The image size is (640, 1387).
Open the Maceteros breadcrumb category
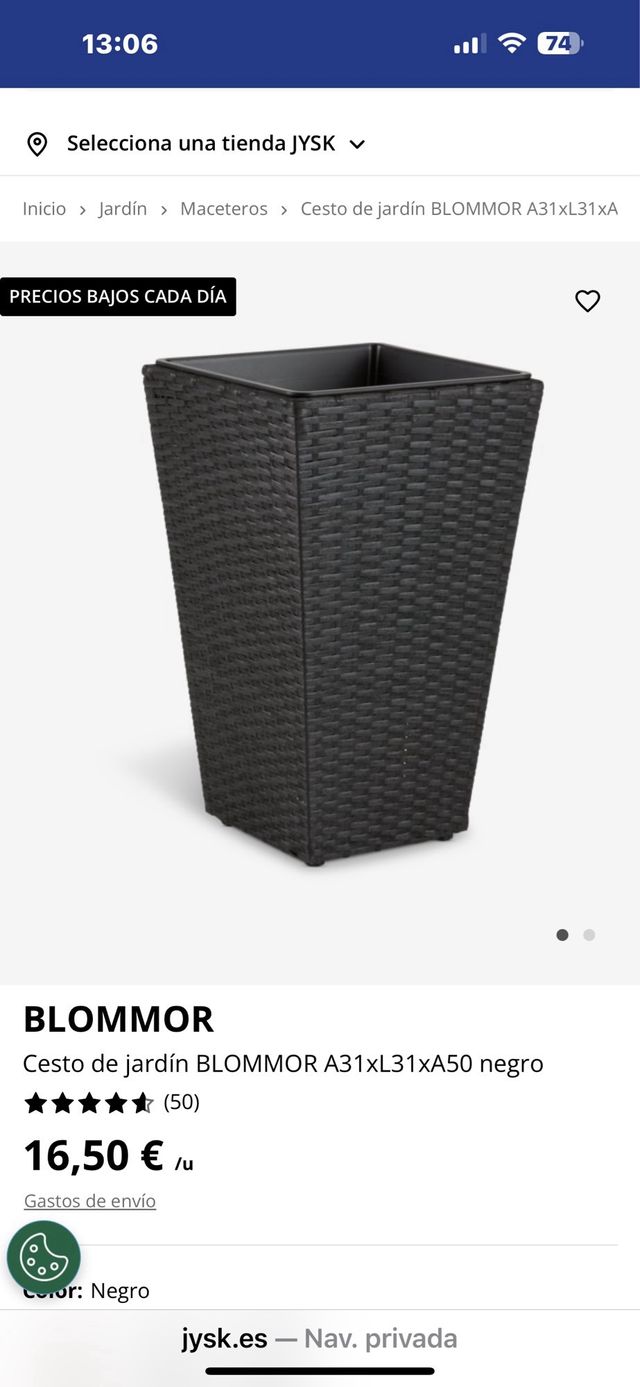[224, 209]
